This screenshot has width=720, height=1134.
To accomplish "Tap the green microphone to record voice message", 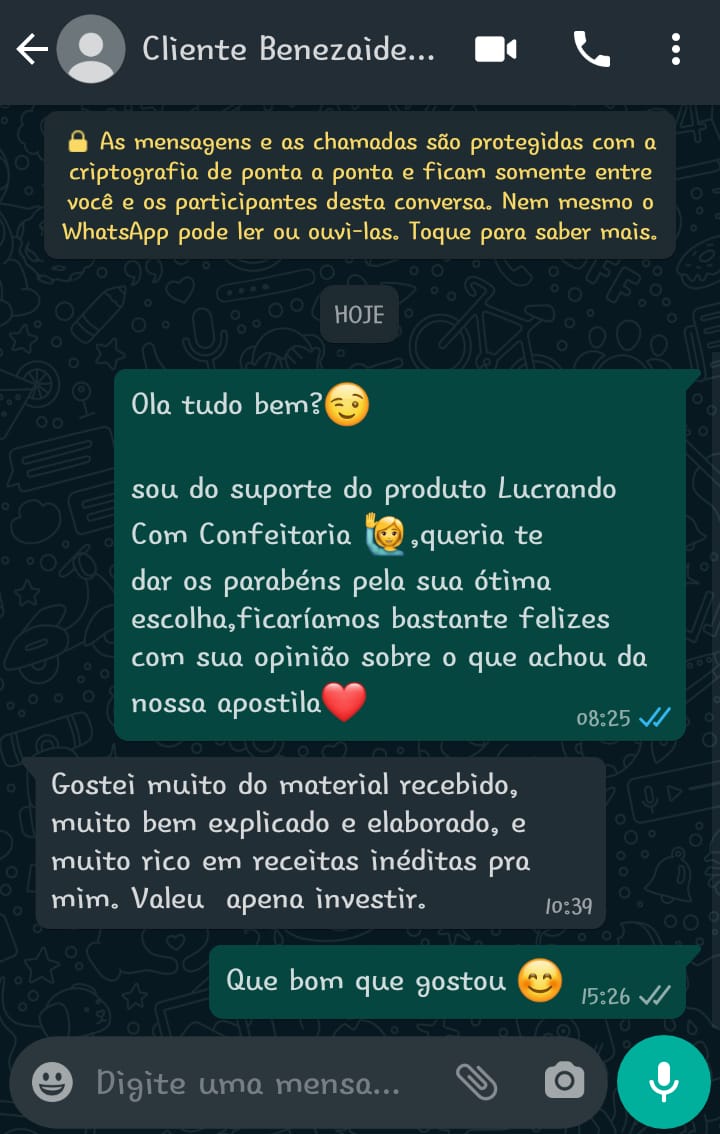I will click(x=663, y=1081).
